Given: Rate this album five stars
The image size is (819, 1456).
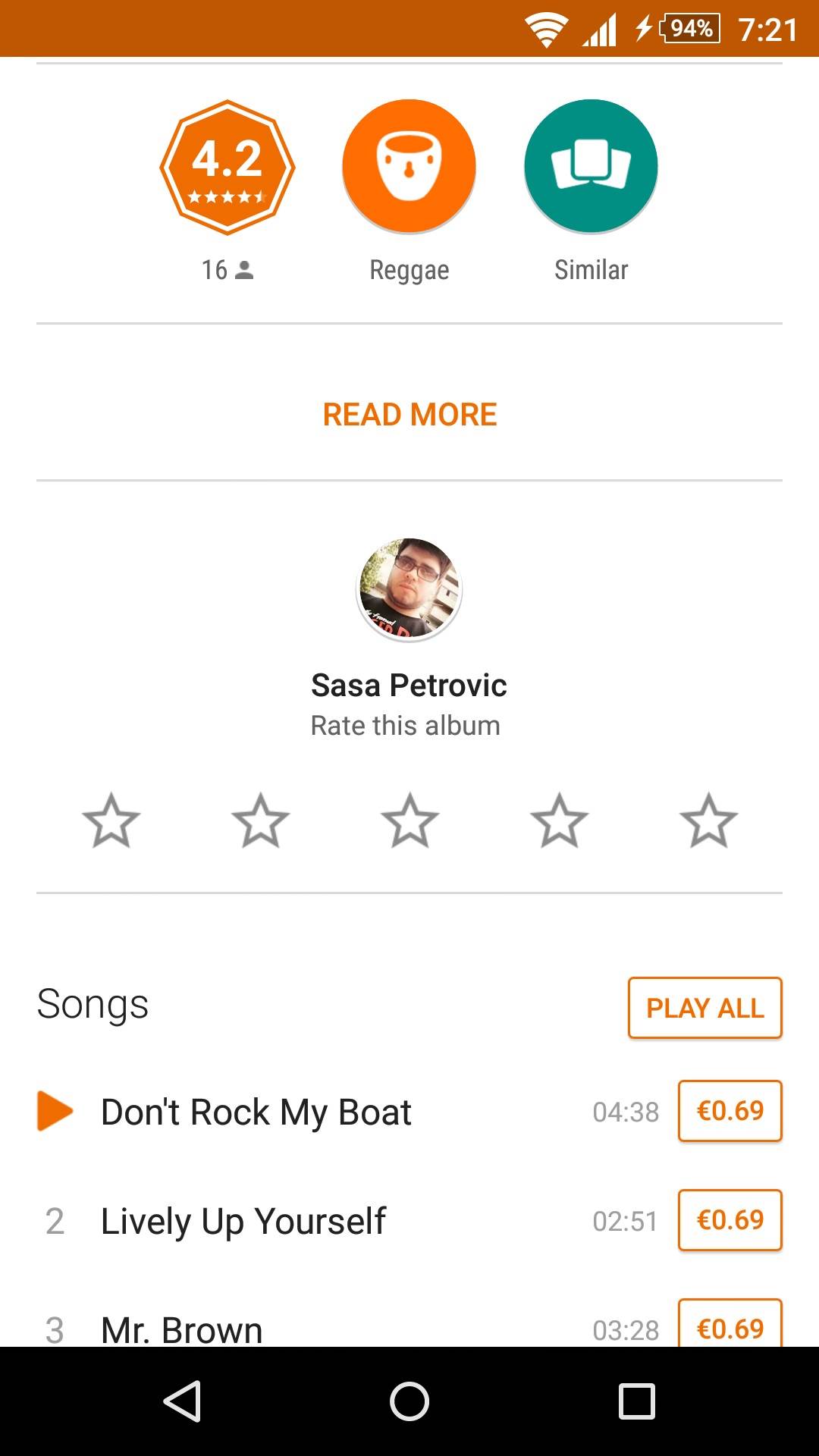Looking at the screenshot, I should point(708,821).
